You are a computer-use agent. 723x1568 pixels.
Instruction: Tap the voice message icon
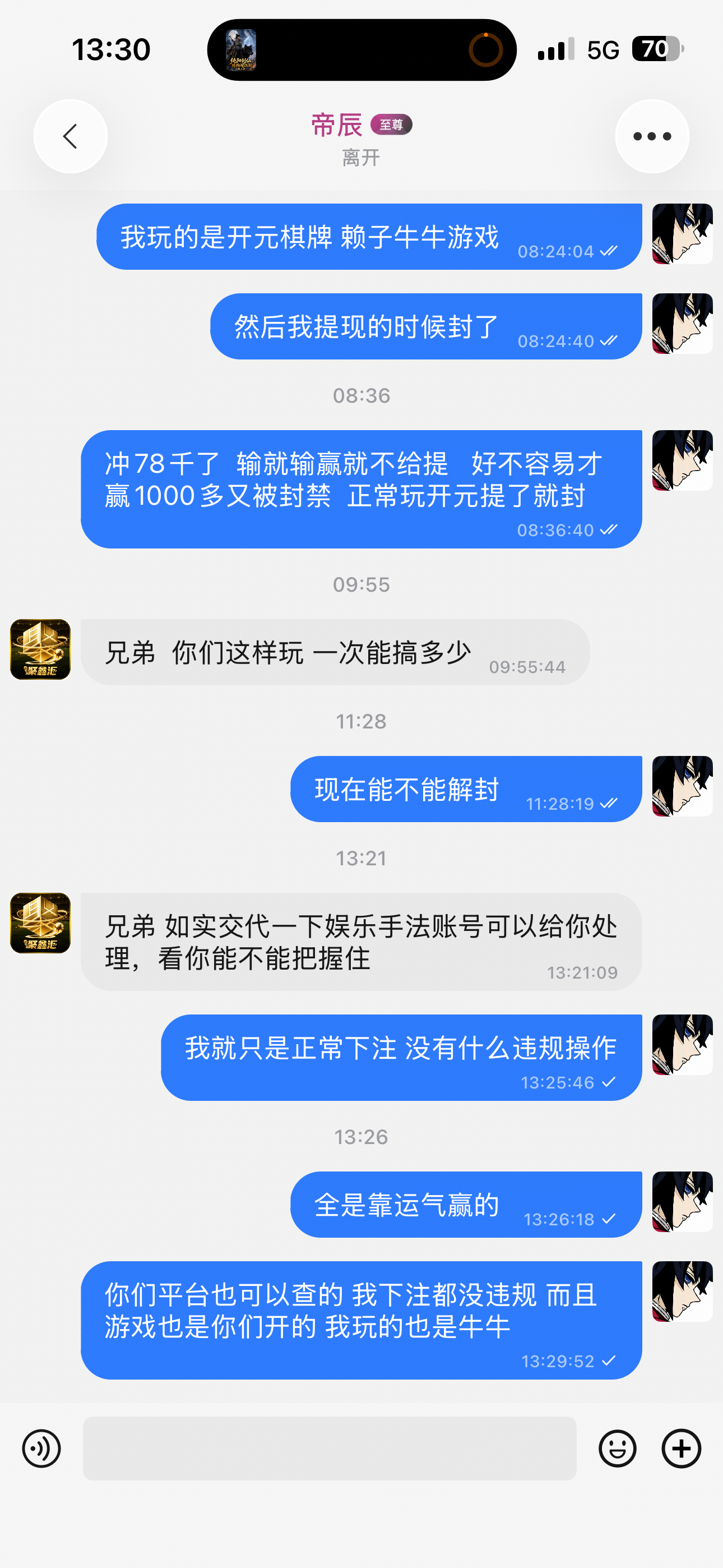pos(41,1448)
